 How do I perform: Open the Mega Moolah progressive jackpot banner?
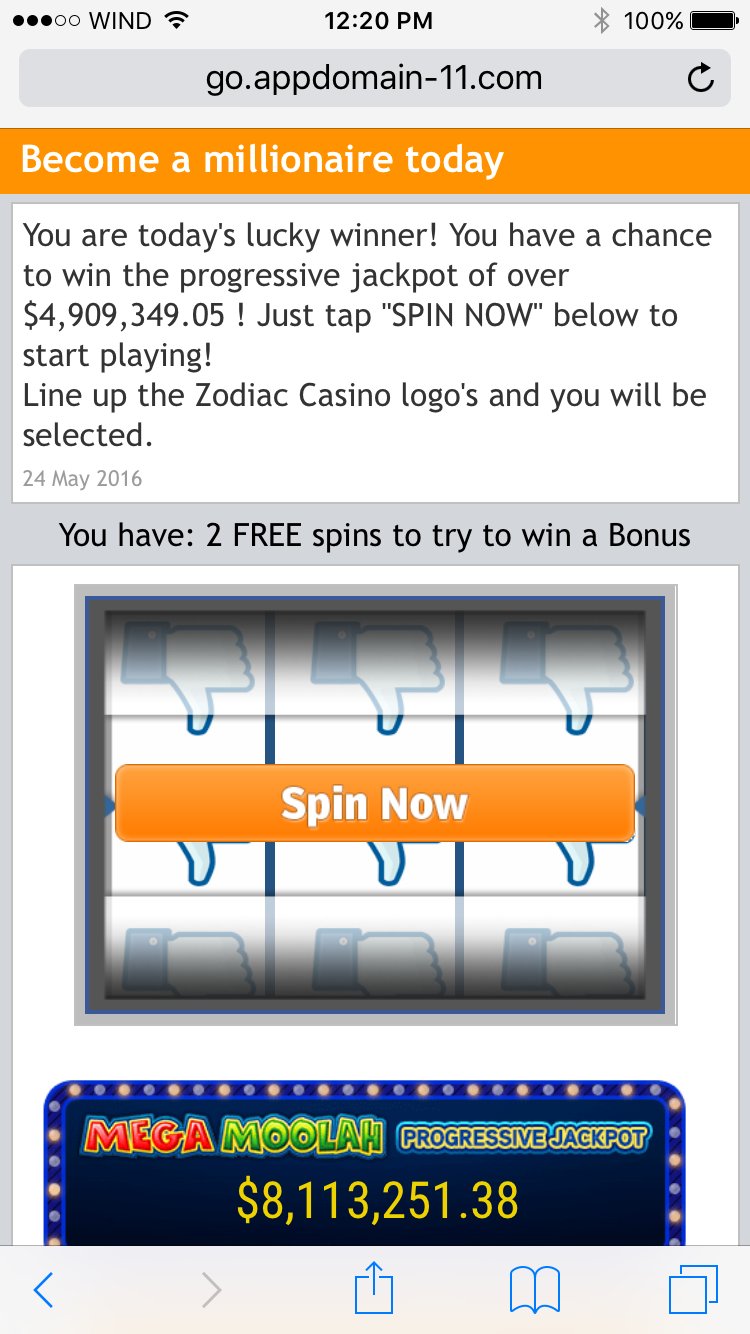pos(365,1165)
